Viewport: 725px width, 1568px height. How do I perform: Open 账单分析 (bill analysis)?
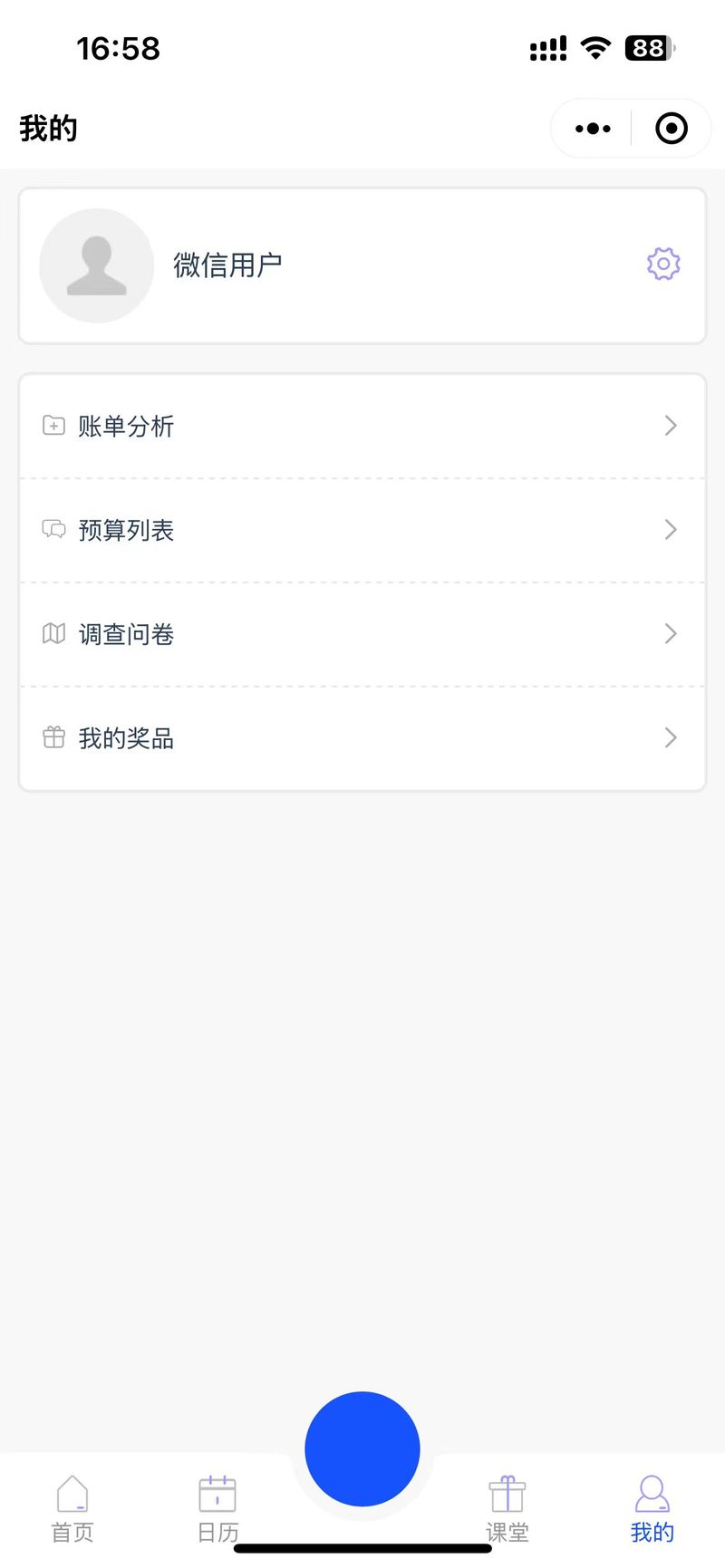(x=362, y=426)
